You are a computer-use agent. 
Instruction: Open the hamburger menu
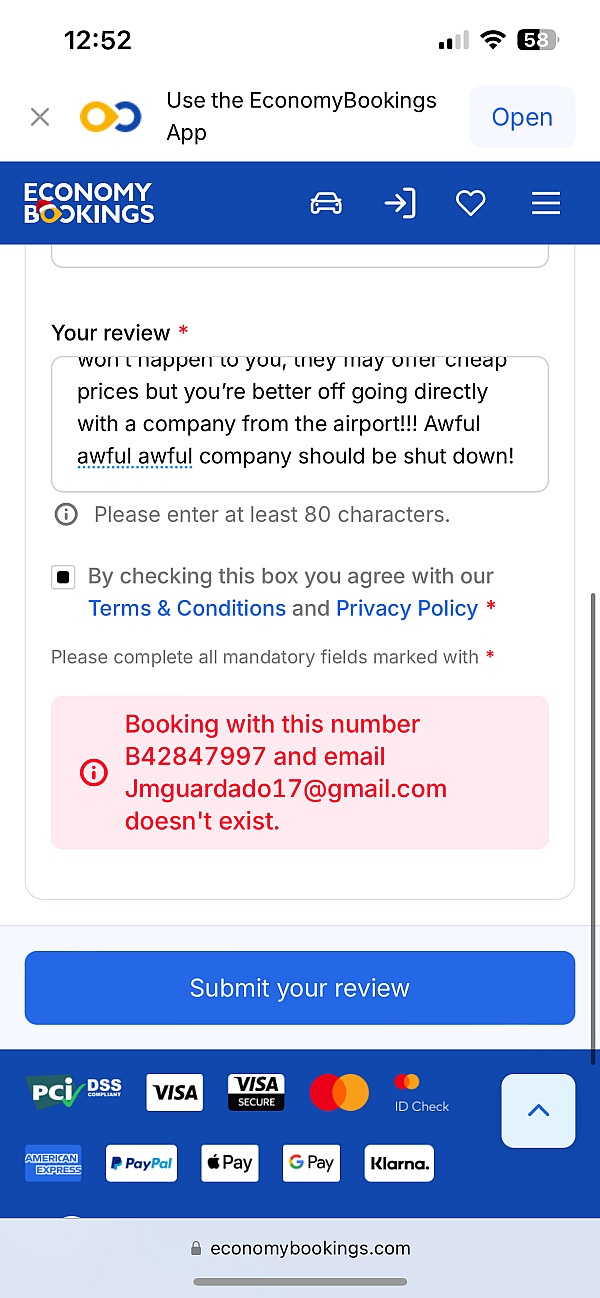(x=545, y=204)
